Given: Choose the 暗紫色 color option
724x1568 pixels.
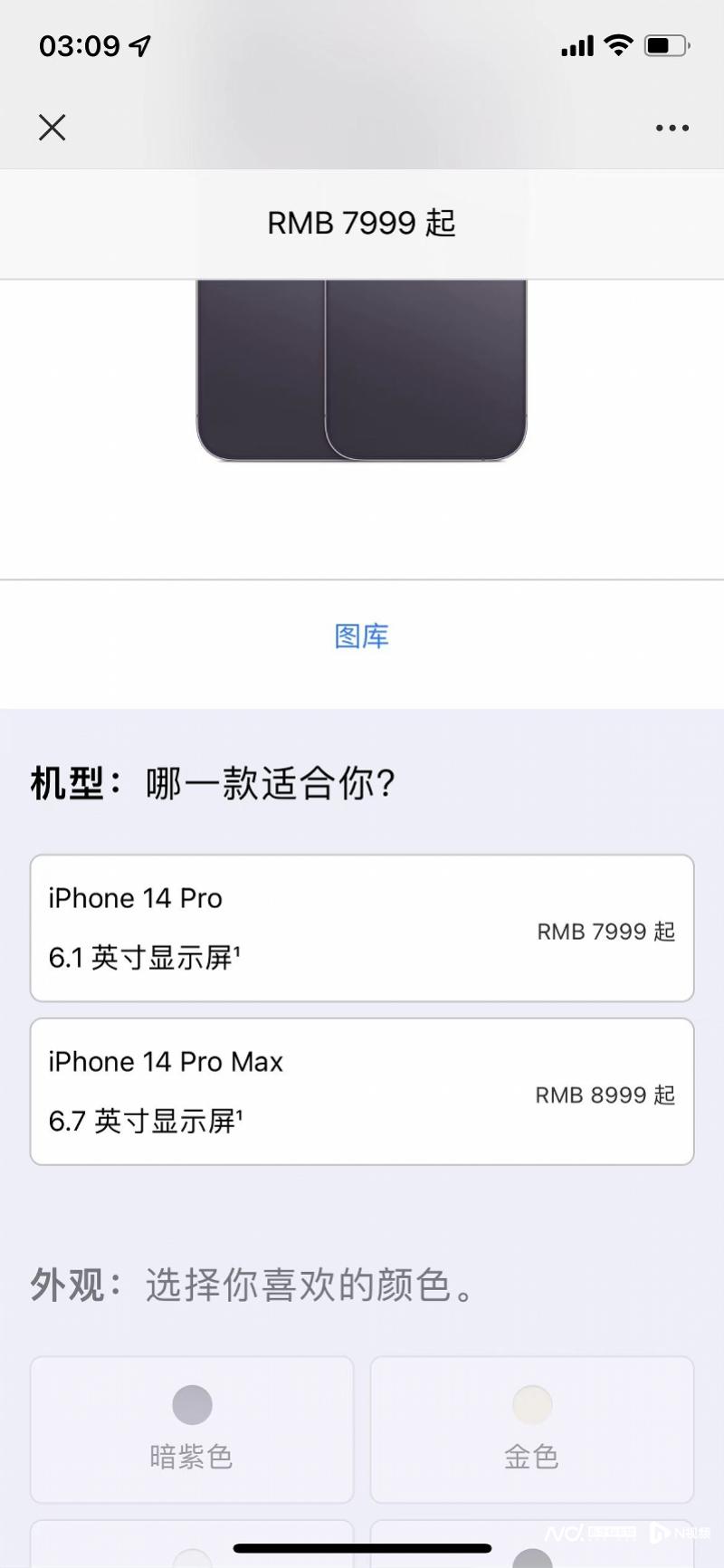Looking at the screenshot, I should [x=191, y=1430].
